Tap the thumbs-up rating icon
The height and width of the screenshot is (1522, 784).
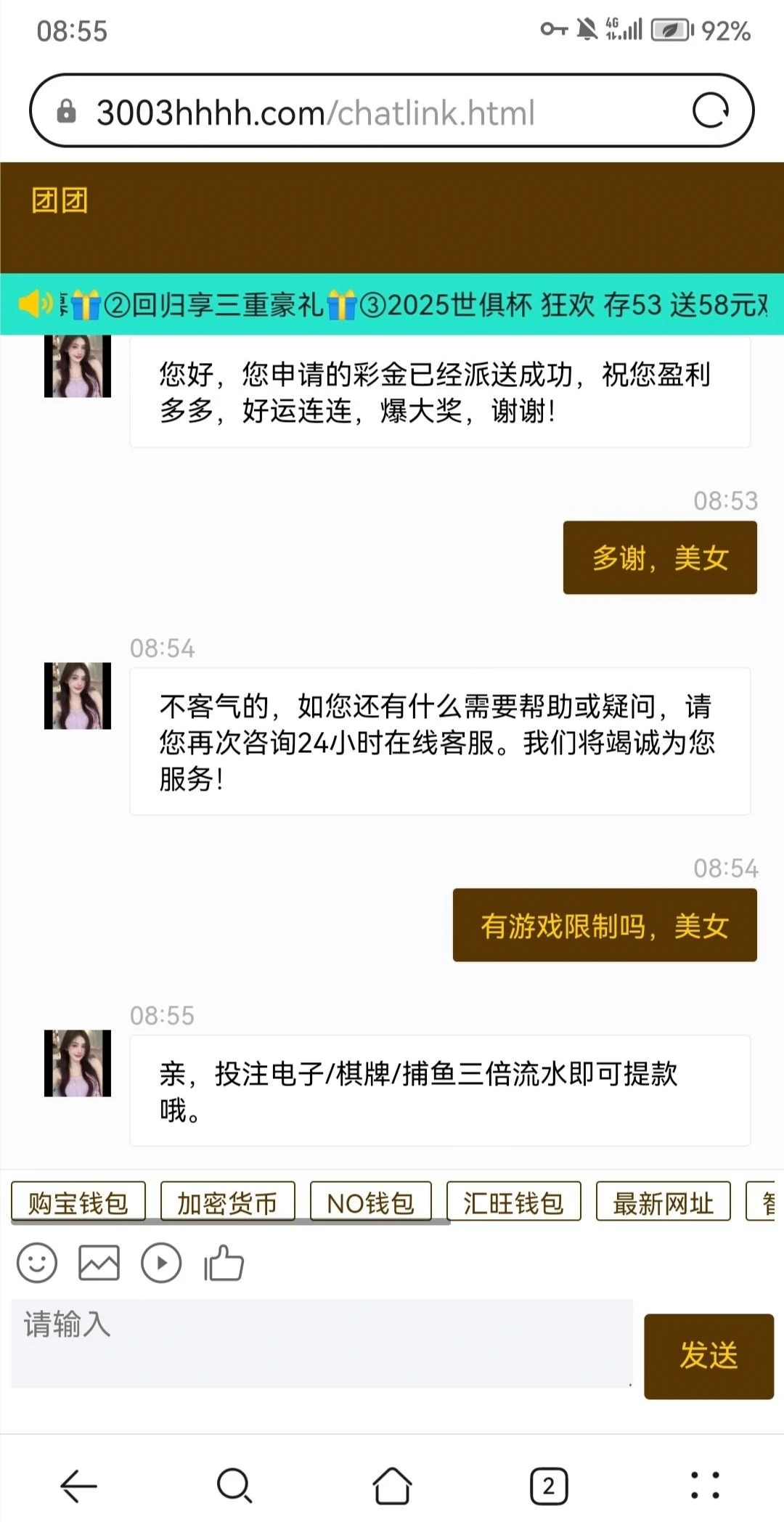click(224, 1263)
